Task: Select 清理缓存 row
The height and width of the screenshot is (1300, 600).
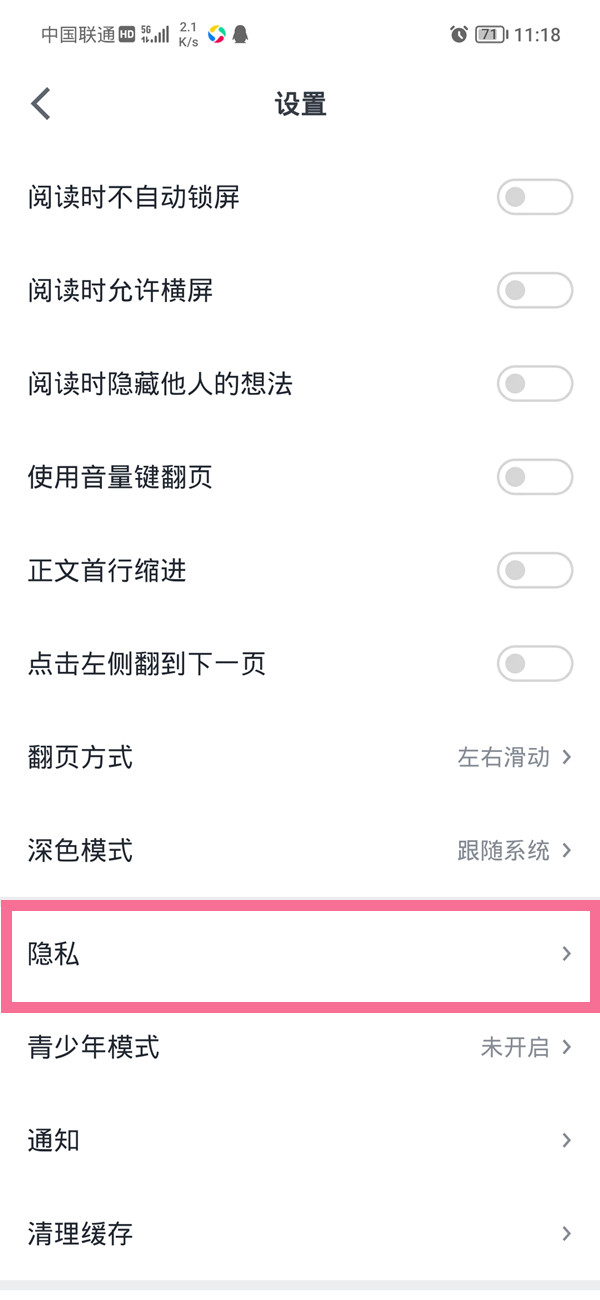Action: (x=300, y=1233)
